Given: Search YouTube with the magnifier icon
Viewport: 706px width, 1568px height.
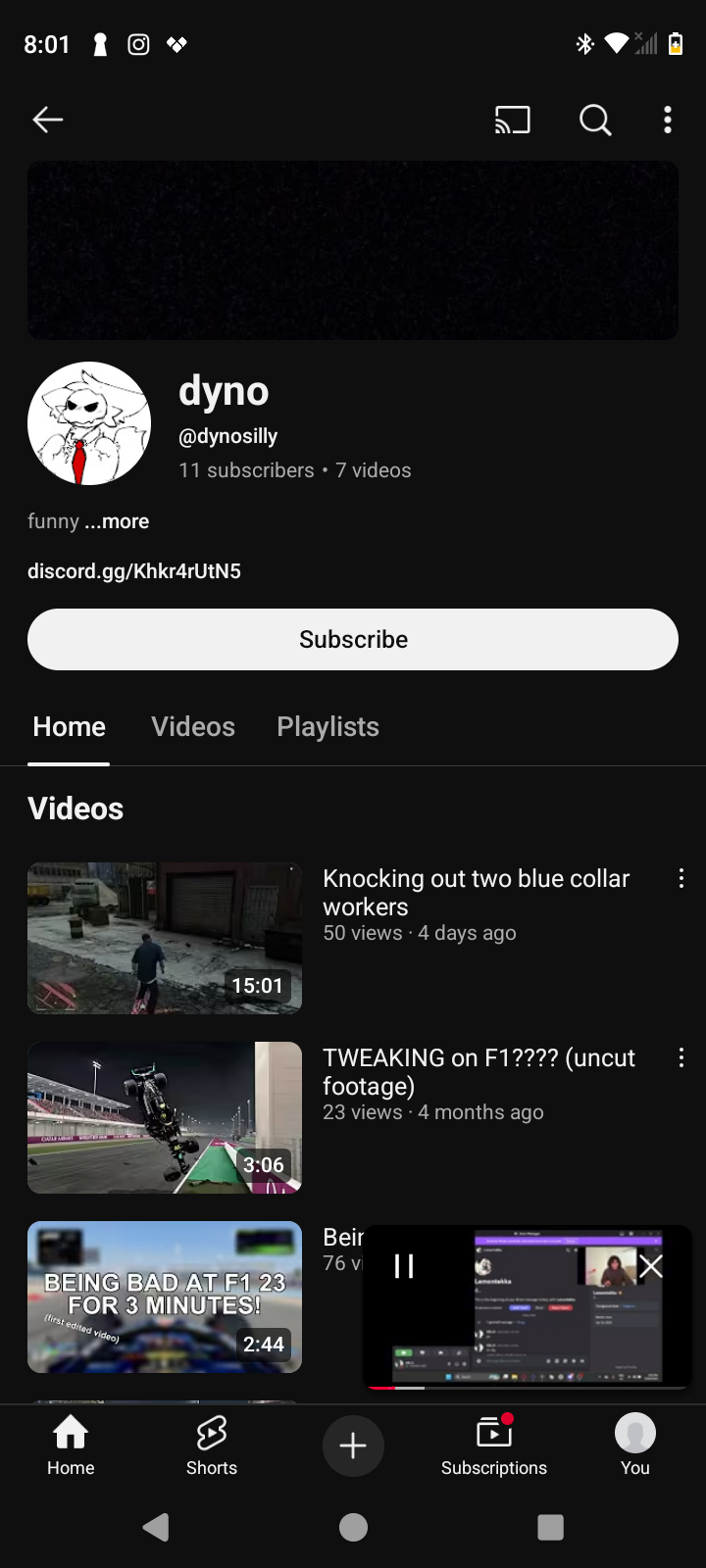Looking at the screenshot, I should pyautogui.click(x=595, y=120).
